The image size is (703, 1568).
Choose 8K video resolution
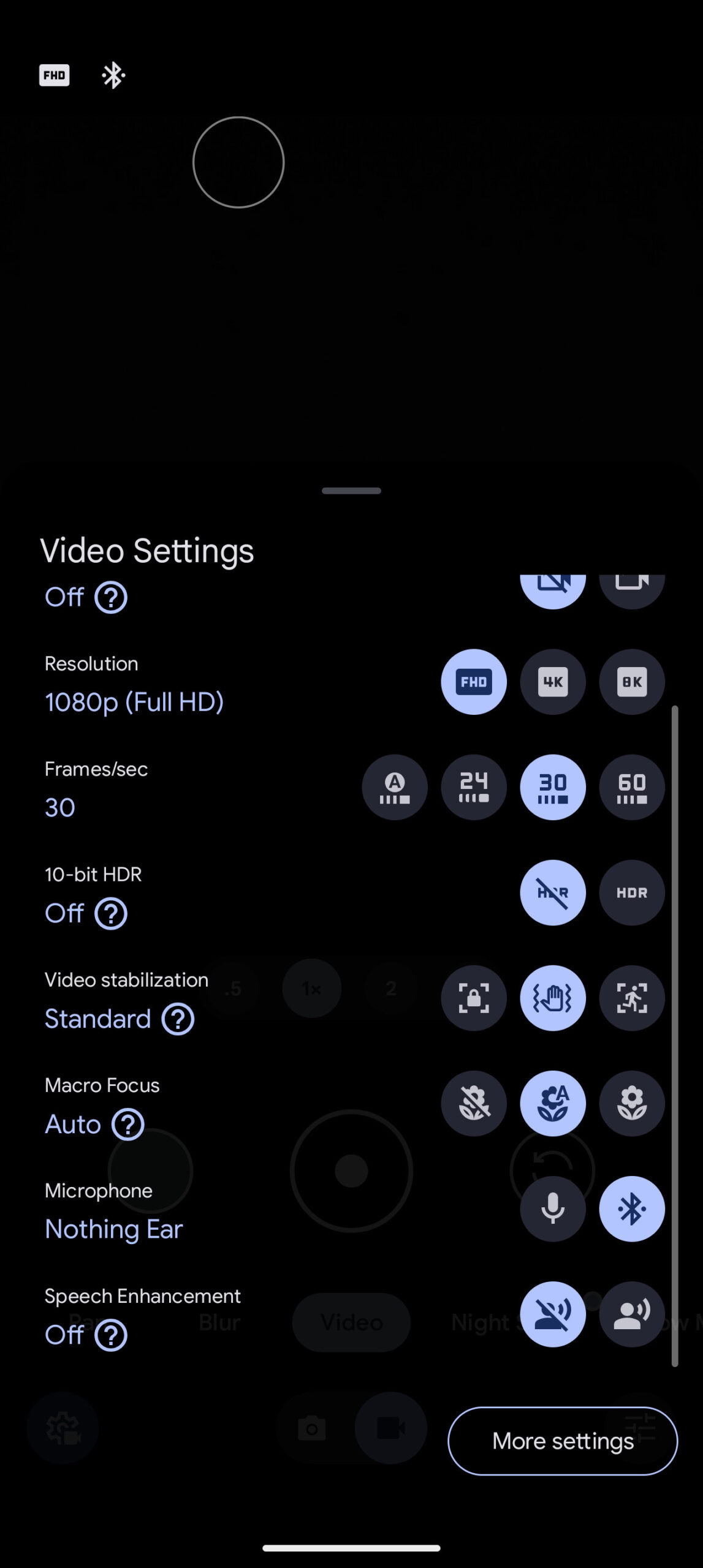(632, 682)
